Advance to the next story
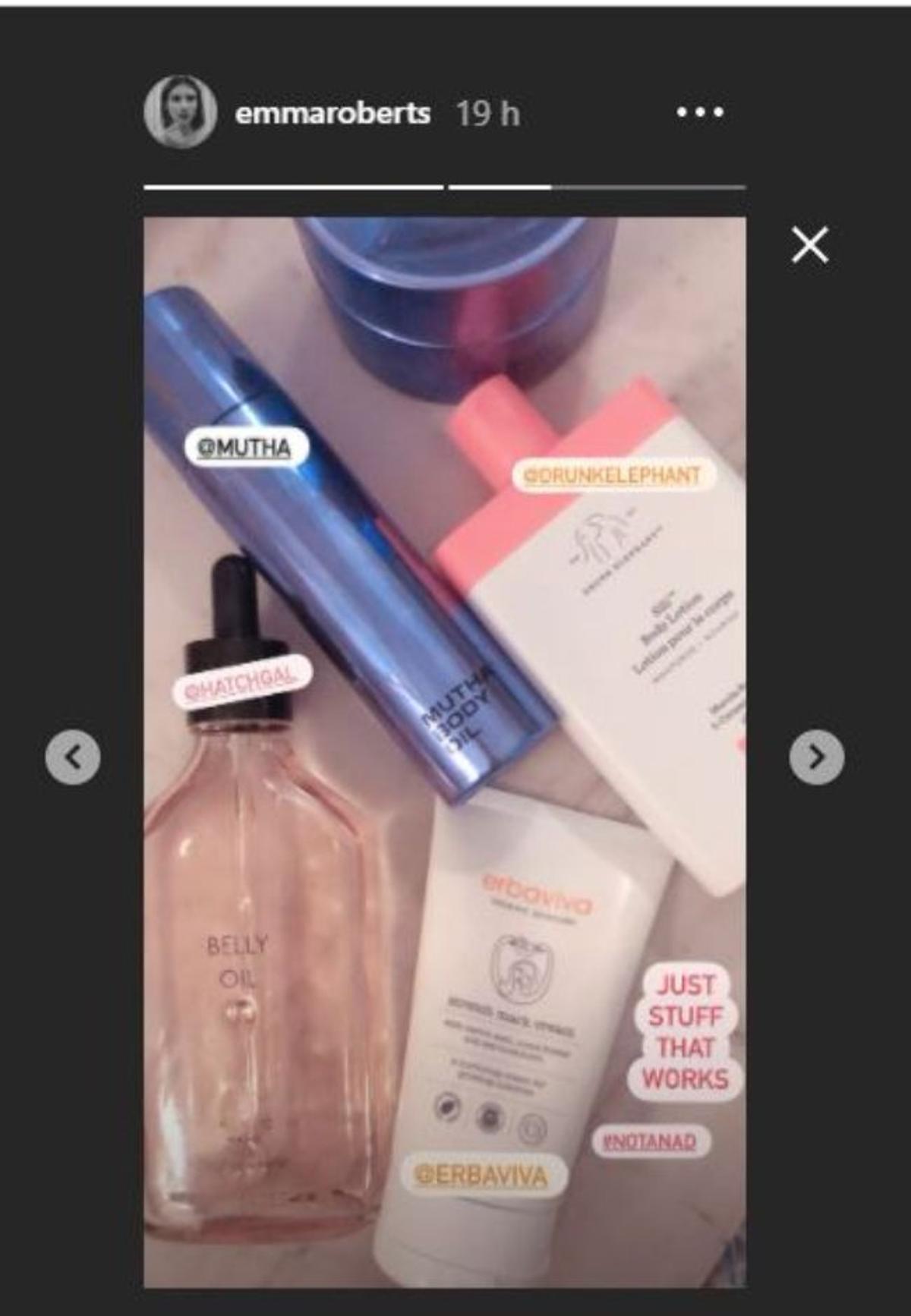The image size is (911, 1316). point(816,757)
